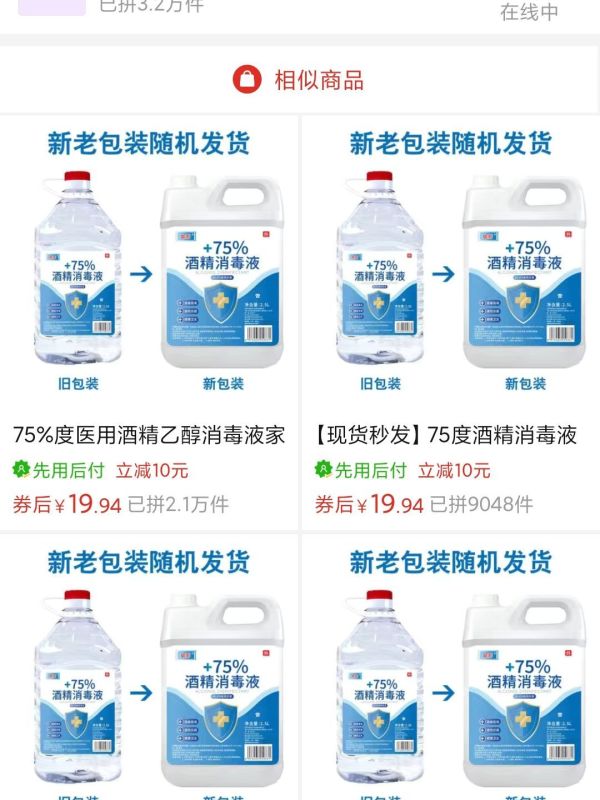Open the 75%度医用酒精乙醇消毒液家 product card
Image resolution: width=600 pixels, height=800 pixels.
click(149, 434)
